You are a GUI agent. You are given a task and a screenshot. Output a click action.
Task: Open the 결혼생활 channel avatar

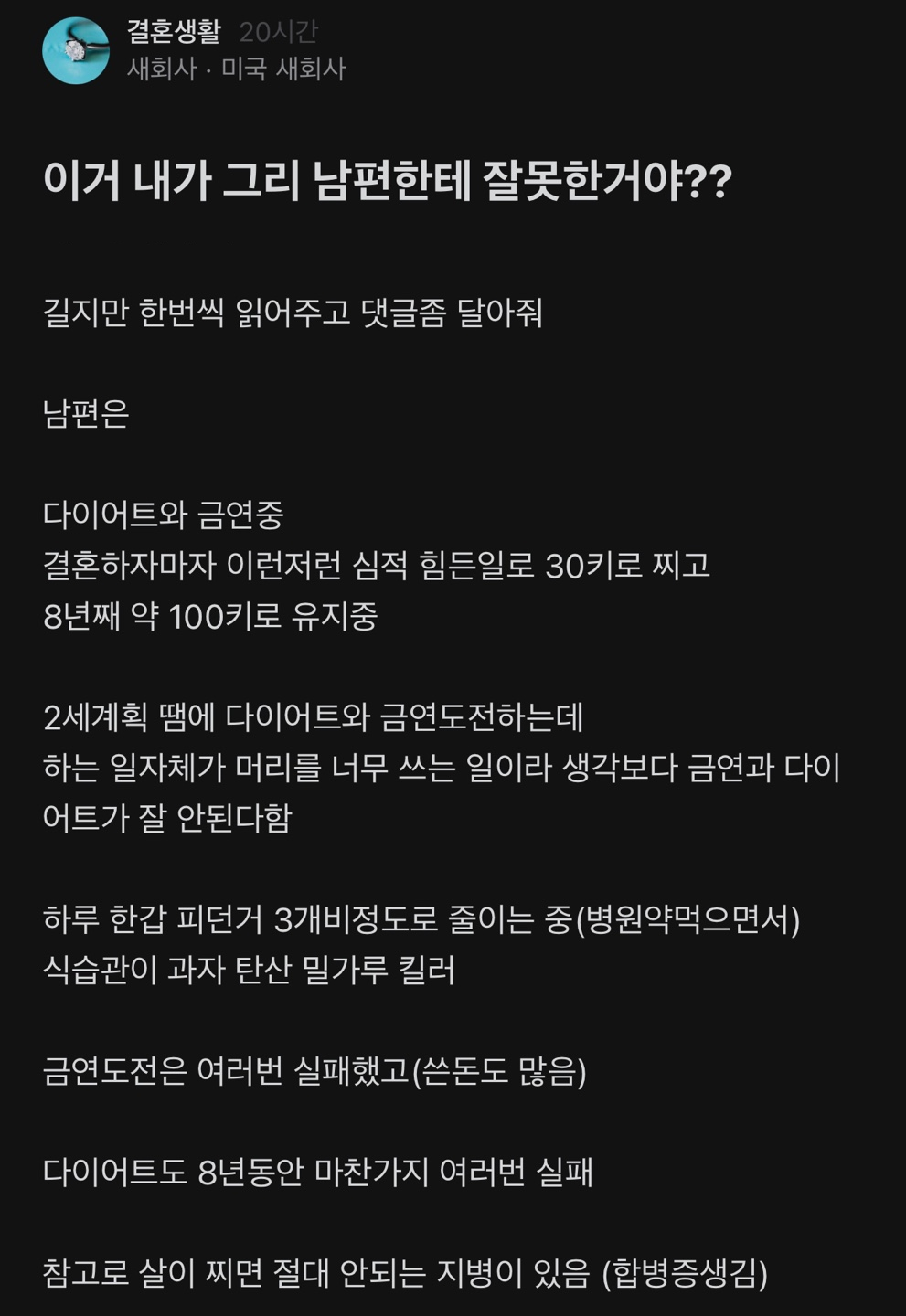pos(76,51)
